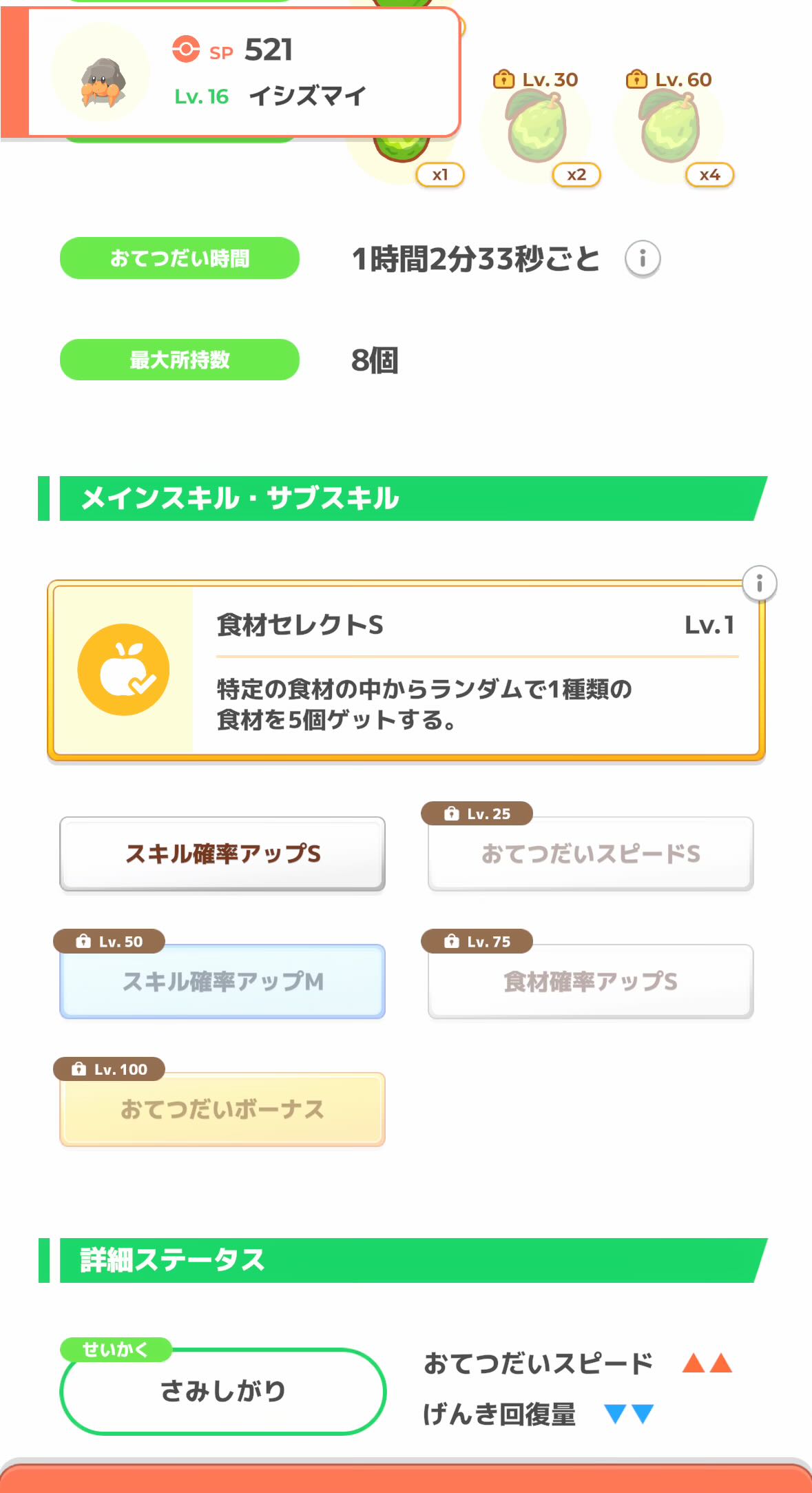Screen dimensions: 812x1493
Task: Open the さみしがり nature details
Action: pos(222,1391)
